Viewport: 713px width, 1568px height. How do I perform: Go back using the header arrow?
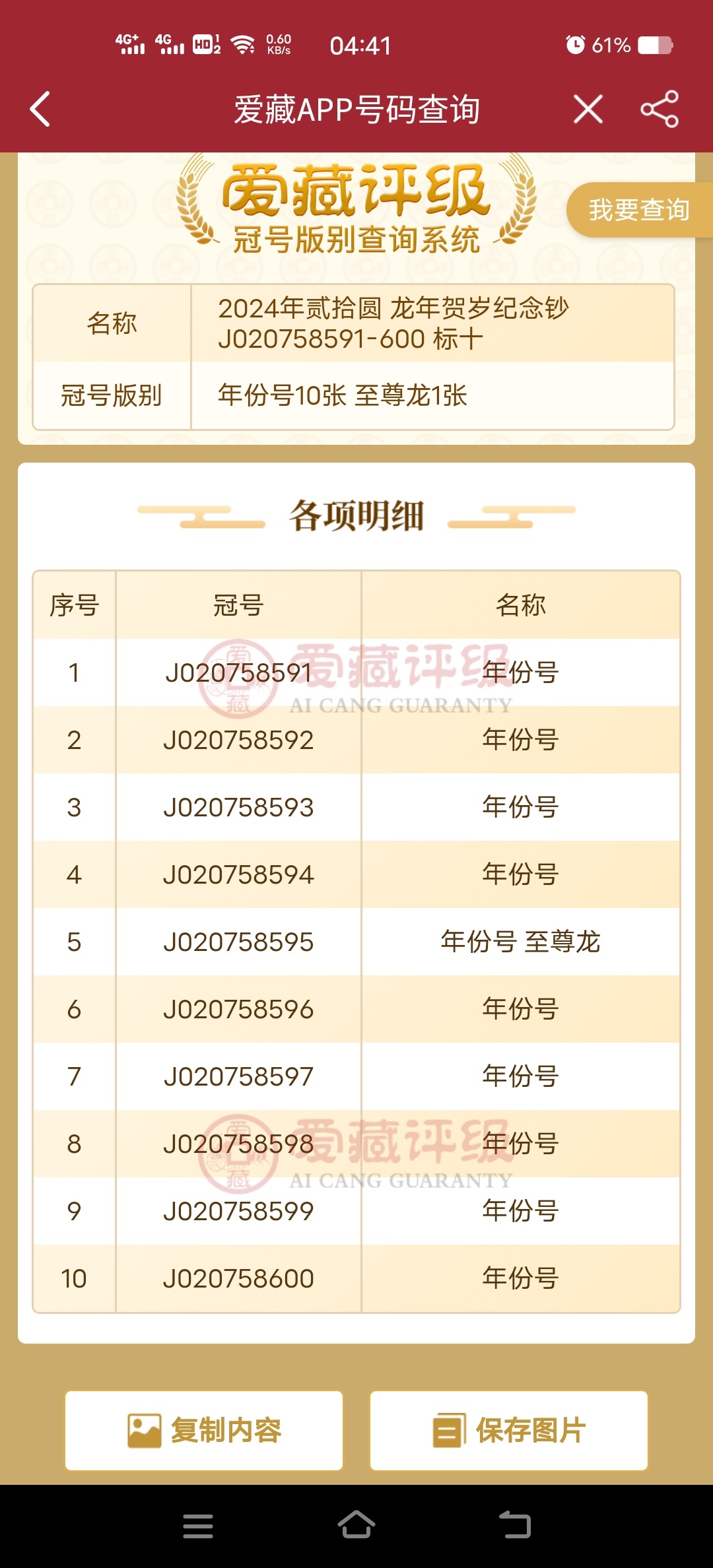40,109
